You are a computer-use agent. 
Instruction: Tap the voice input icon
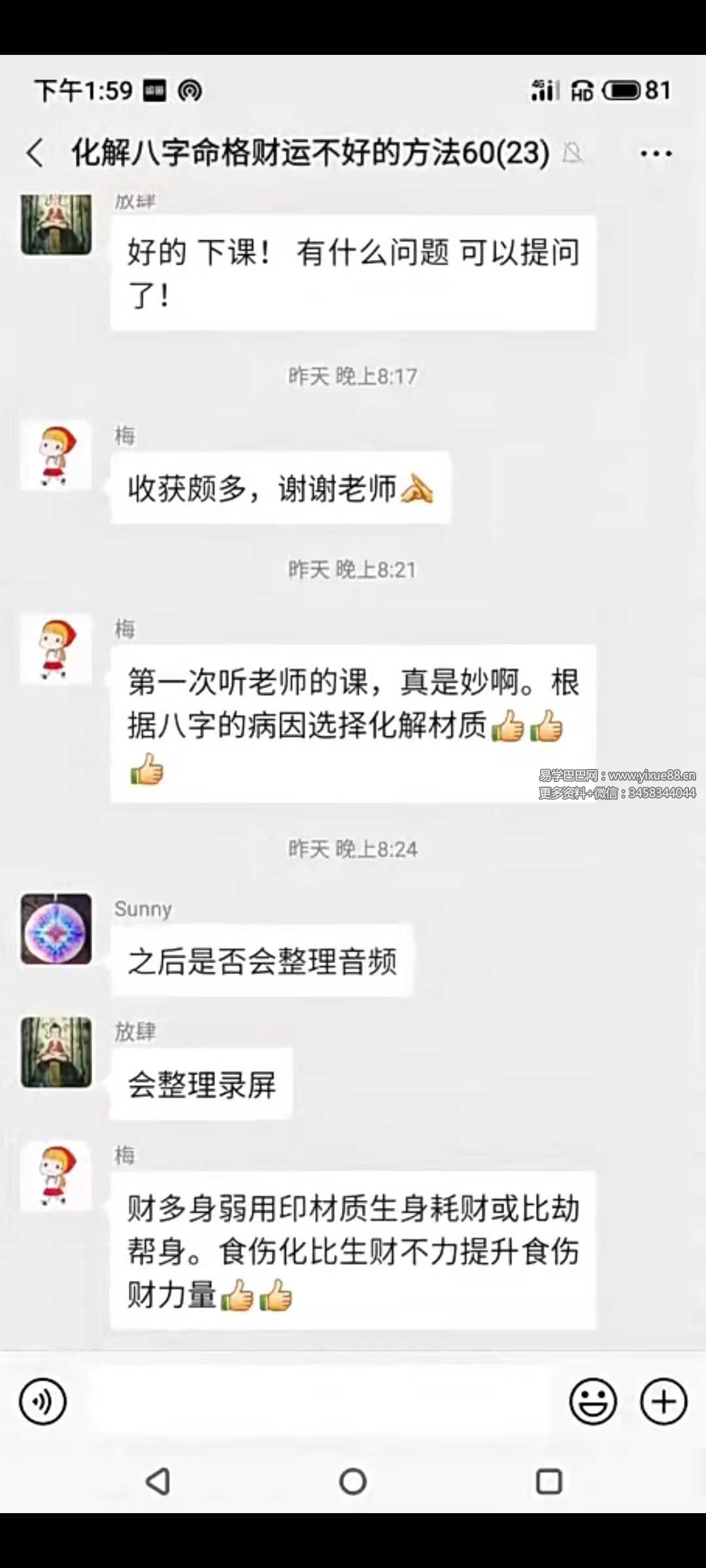[x=43, y=1401]
